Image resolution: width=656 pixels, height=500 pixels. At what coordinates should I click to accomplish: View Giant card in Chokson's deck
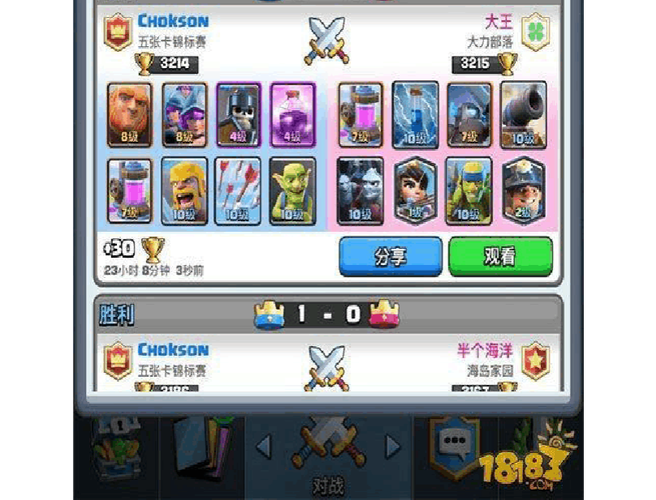(130, 114)
